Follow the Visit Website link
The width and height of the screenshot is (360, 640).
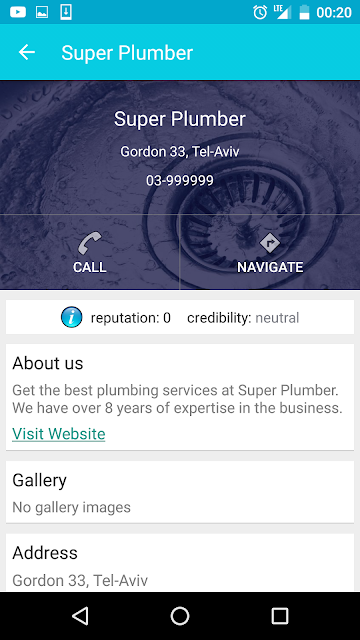coord(59,433)
